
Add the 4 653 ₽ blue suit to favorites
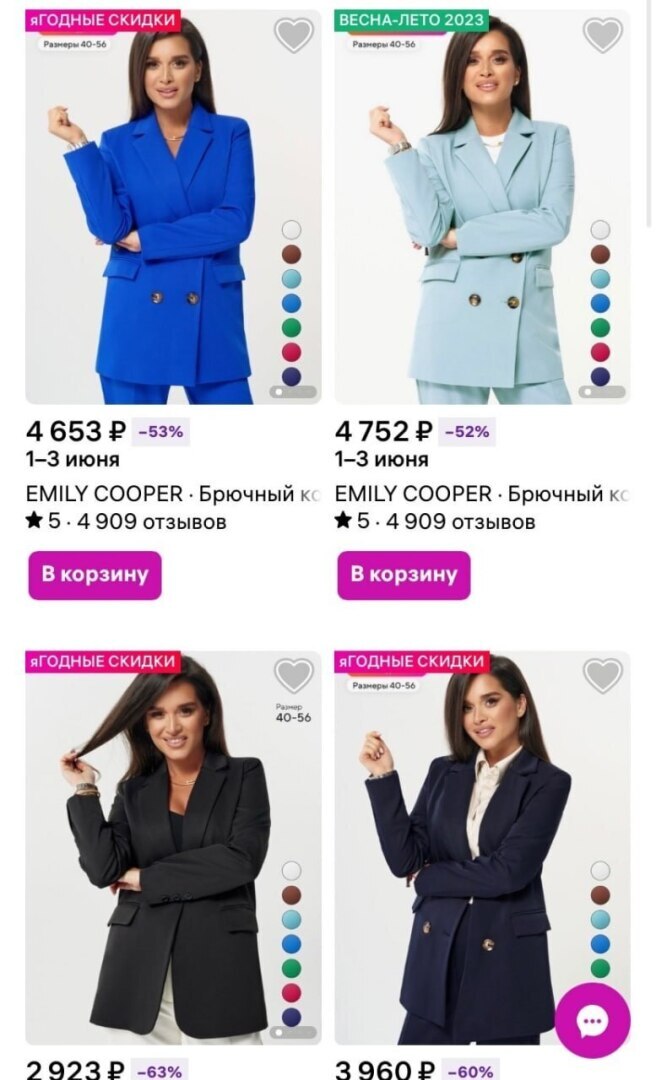pyautogui.click(x=294, y=36)
